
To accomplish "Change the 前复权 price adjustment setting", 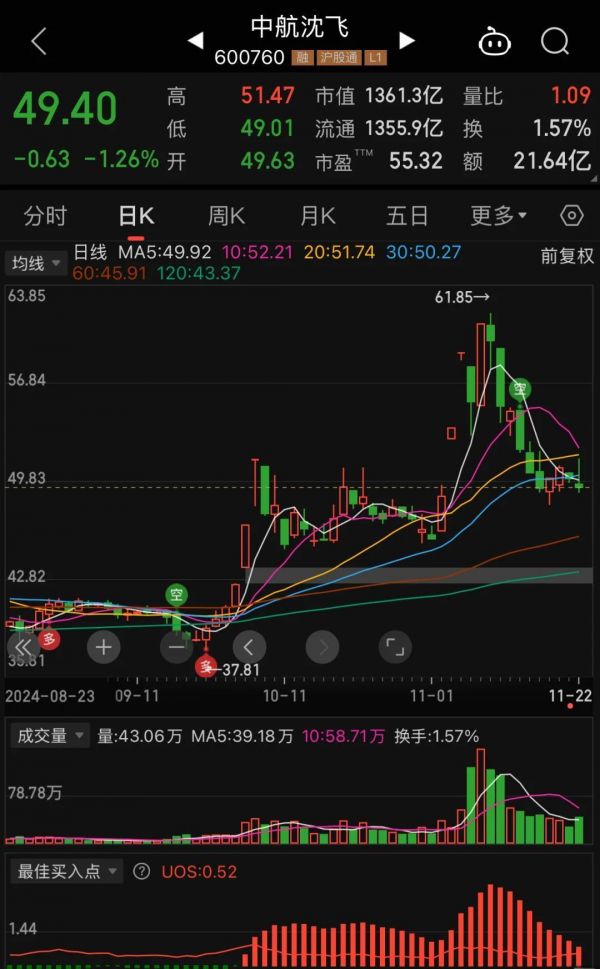I will point(567,257).
